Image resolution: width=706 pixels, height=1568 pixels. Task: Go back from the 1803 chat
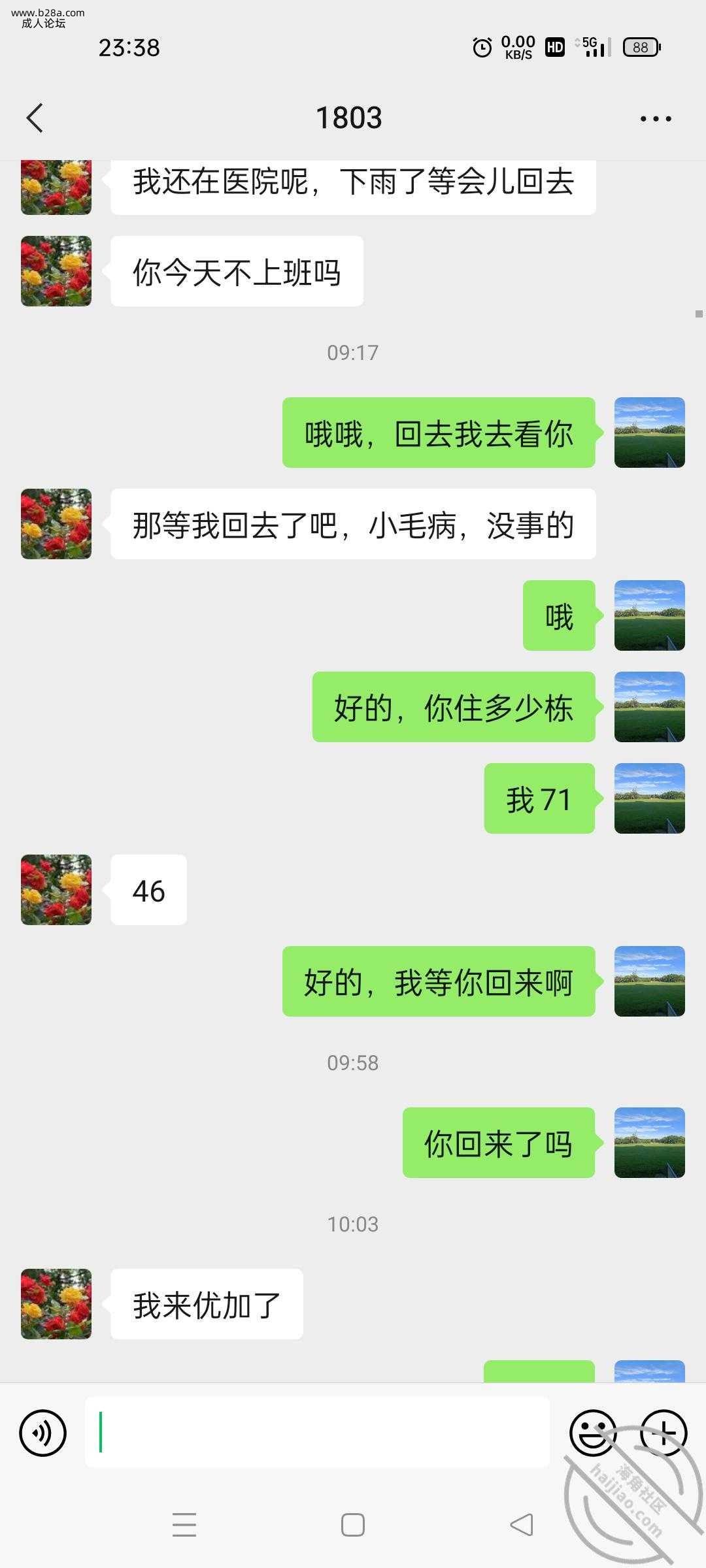pyautogui.click(x=35, y=118)
